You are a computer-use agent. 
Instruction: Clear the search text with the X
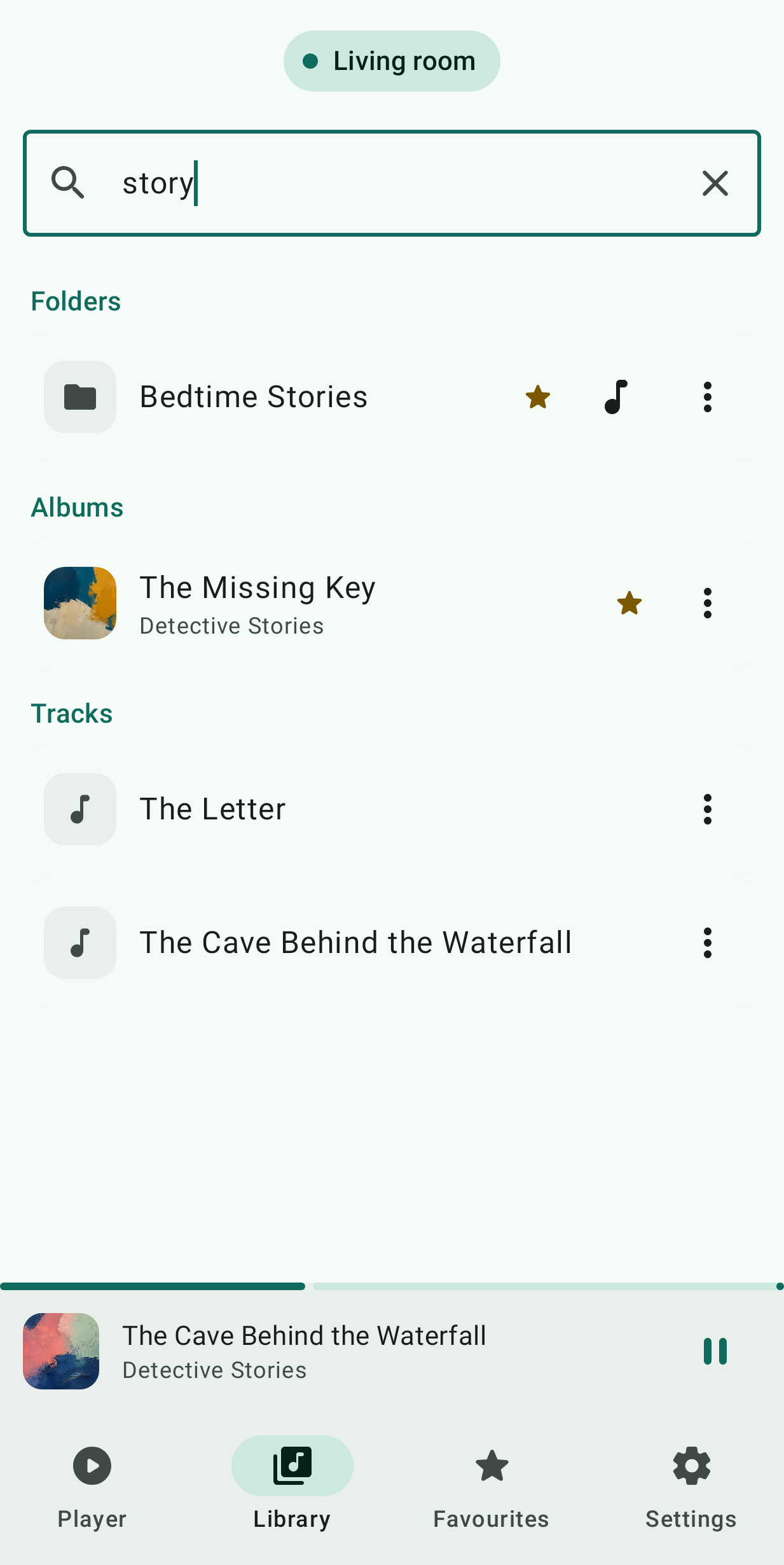pyautogui.click(x=715, y=183)
